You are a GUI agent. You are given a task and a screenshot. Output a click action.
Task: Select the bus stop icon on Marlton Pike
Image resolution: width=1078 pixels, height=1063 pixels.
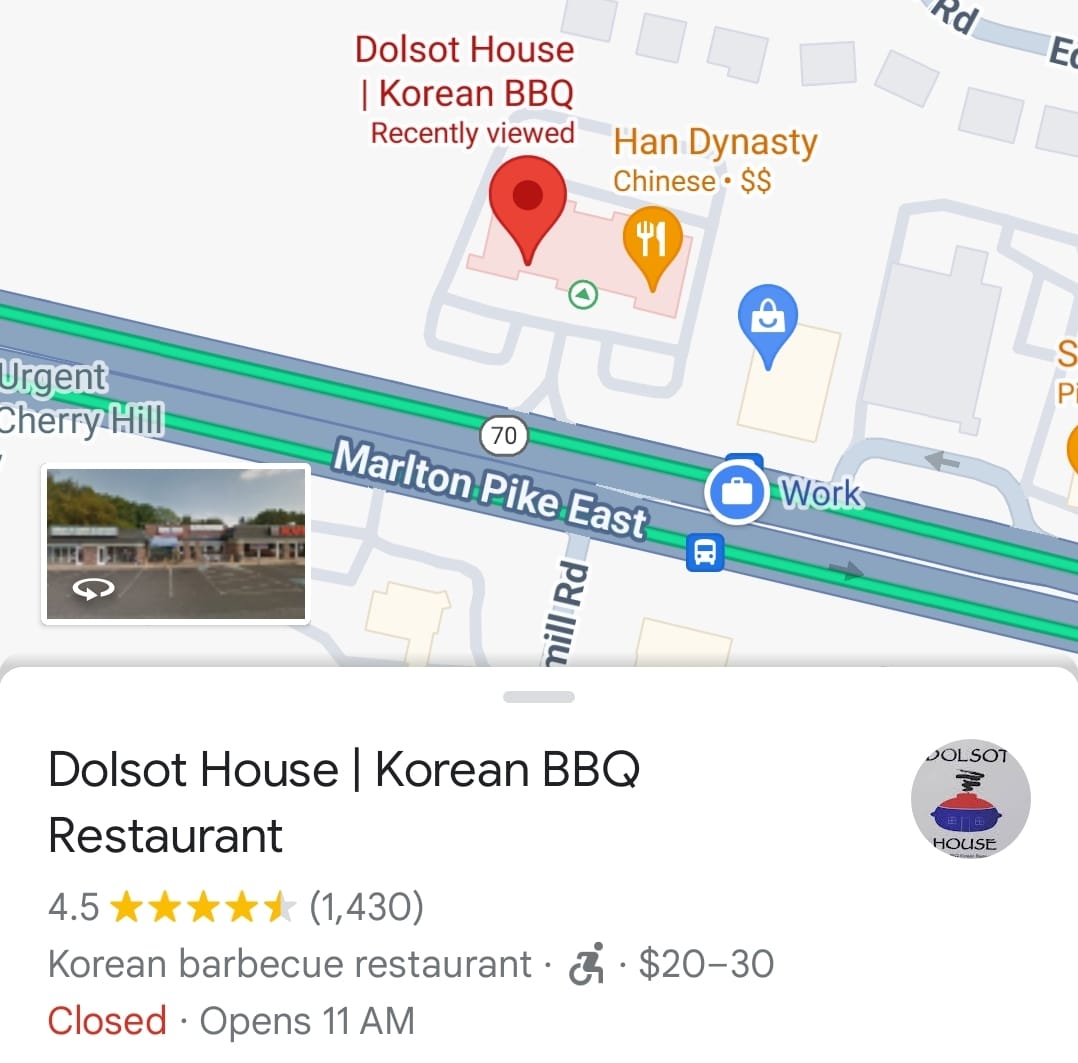point(705,552)
